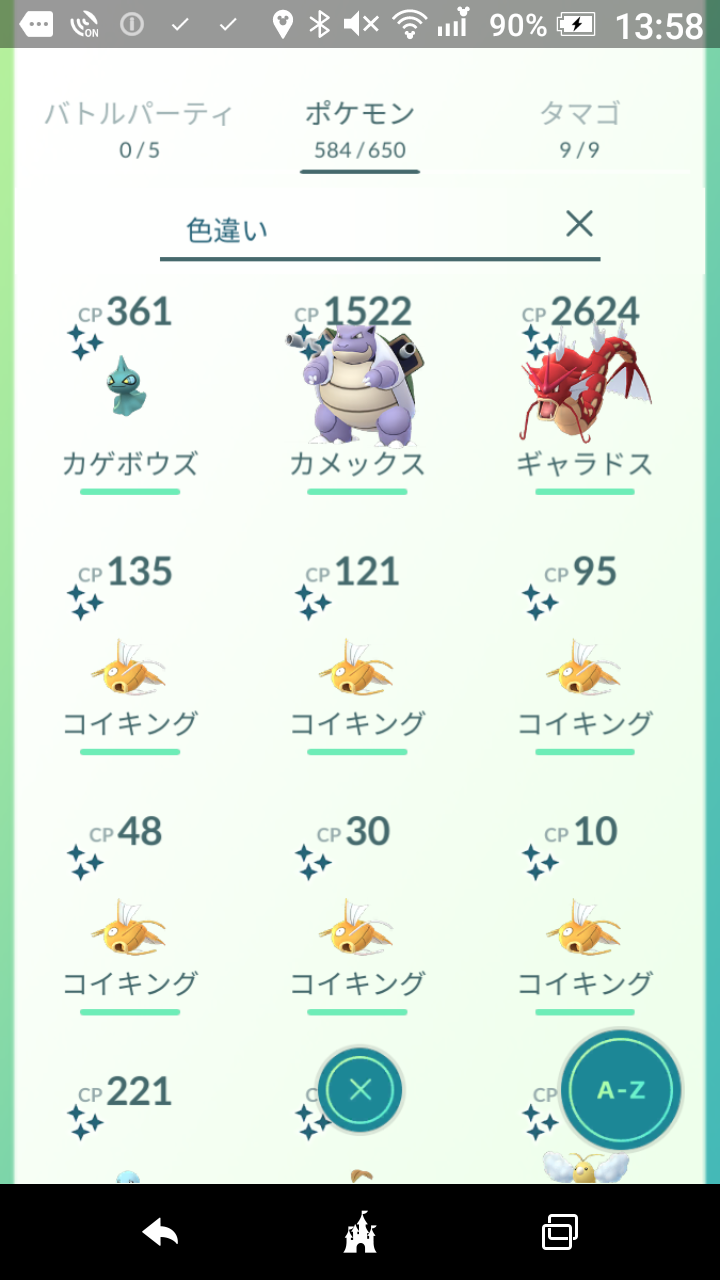Open the コイキング with CP 10
The image size is (720, 1280).
tap(585, 915)
